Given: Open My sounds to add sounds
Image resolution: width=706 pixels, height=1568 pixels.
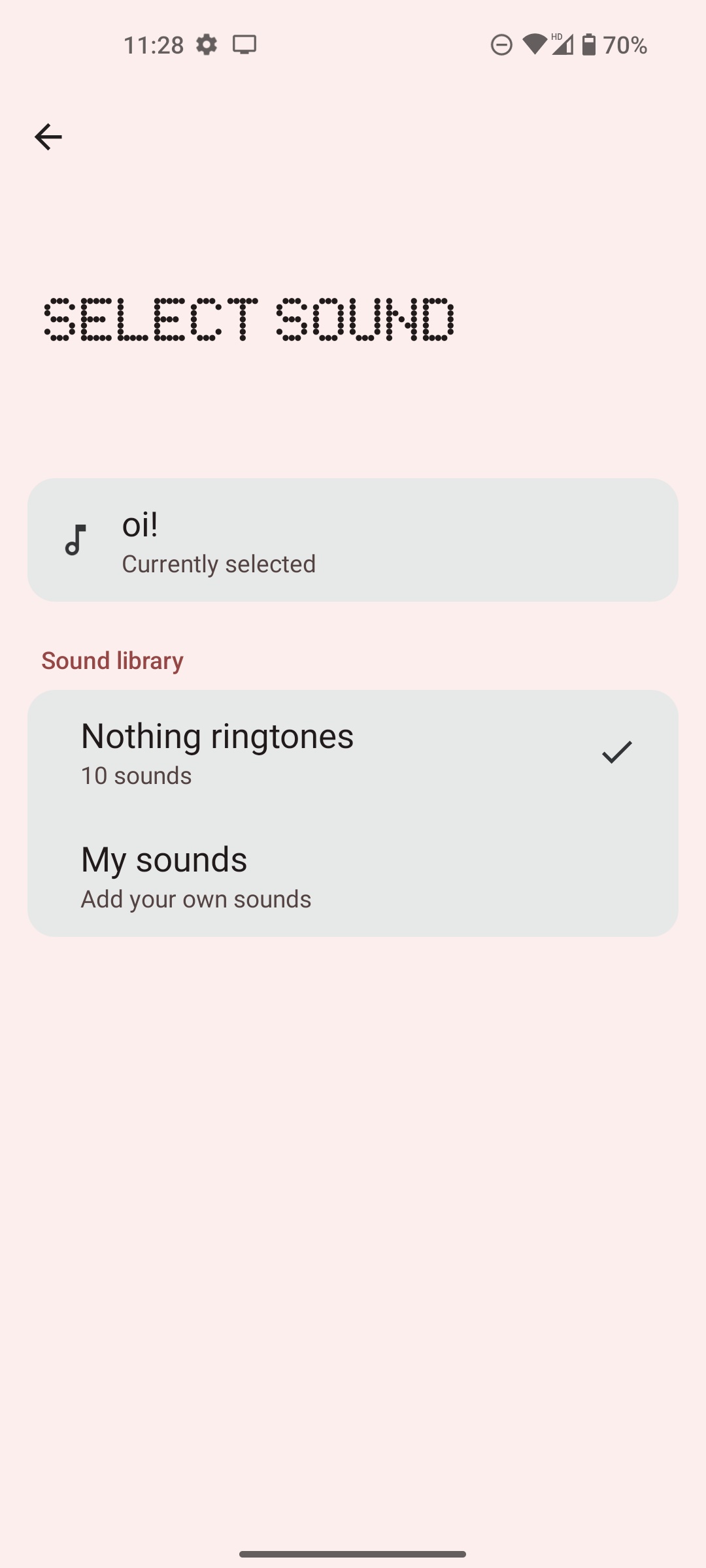Looking at the screenshot, I should pos(352,875).
